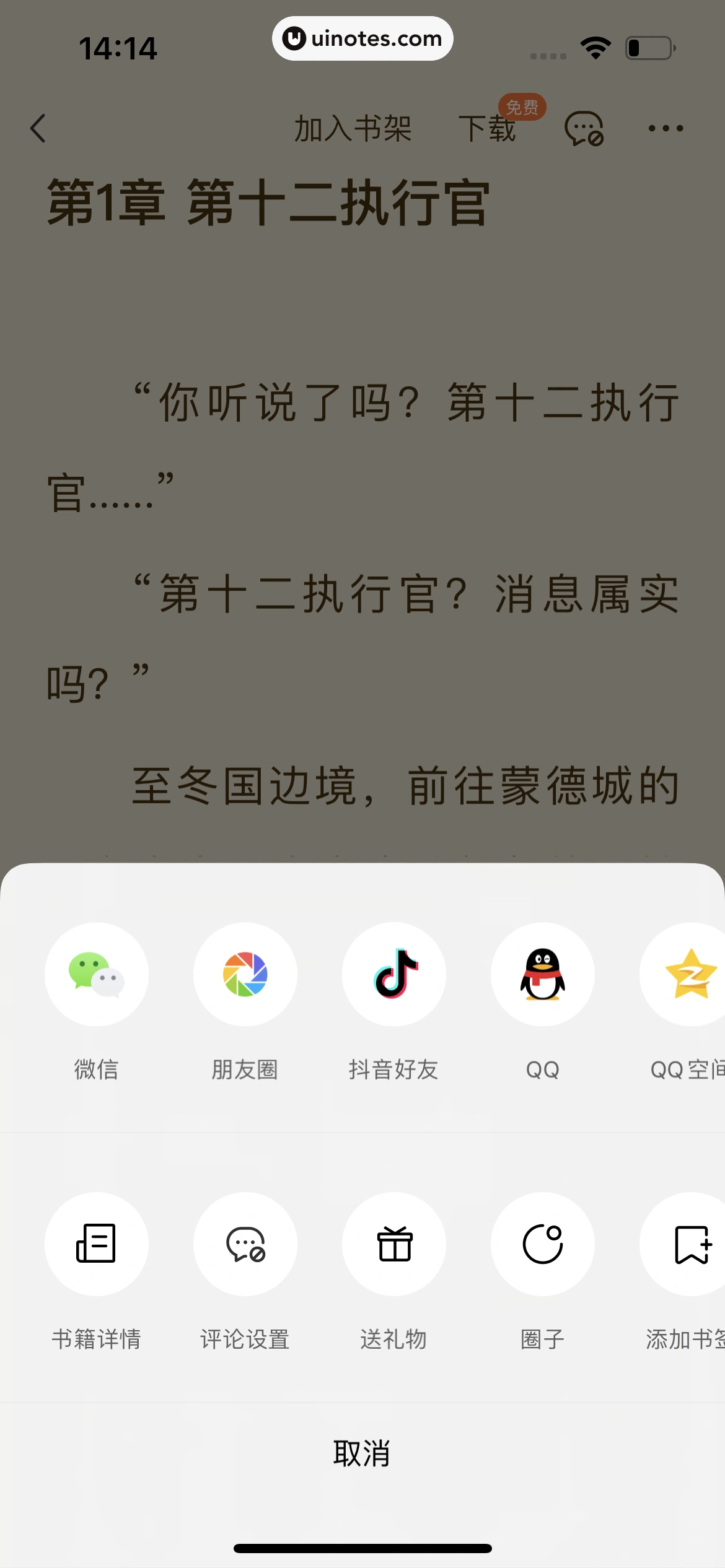This screenshot has width=725, height=1568.
Task: Open the comment bubble icon in the top bar
Action: [584, 129]
